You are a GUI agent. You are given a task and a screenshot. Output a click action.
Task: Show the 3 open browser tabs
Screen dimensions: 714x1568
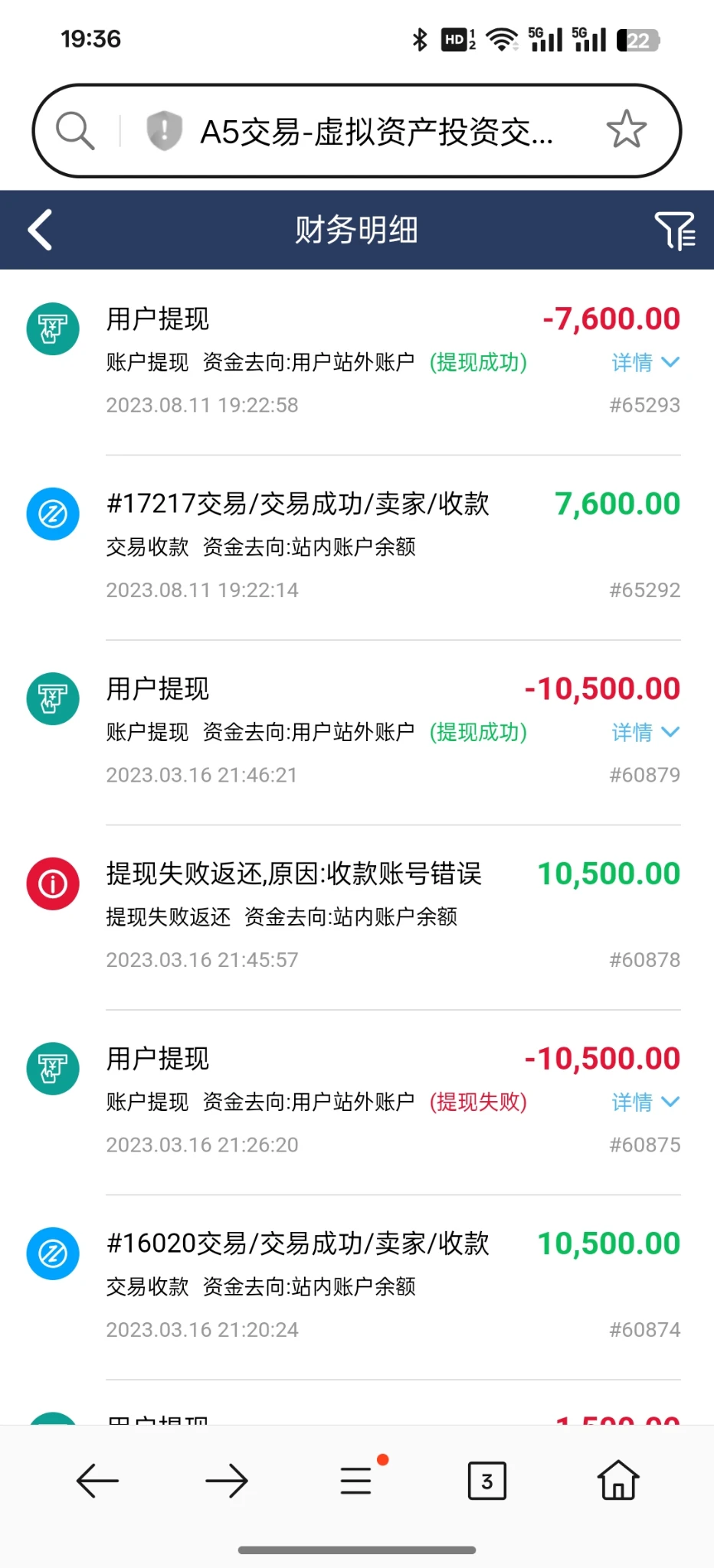point(486,1481)
